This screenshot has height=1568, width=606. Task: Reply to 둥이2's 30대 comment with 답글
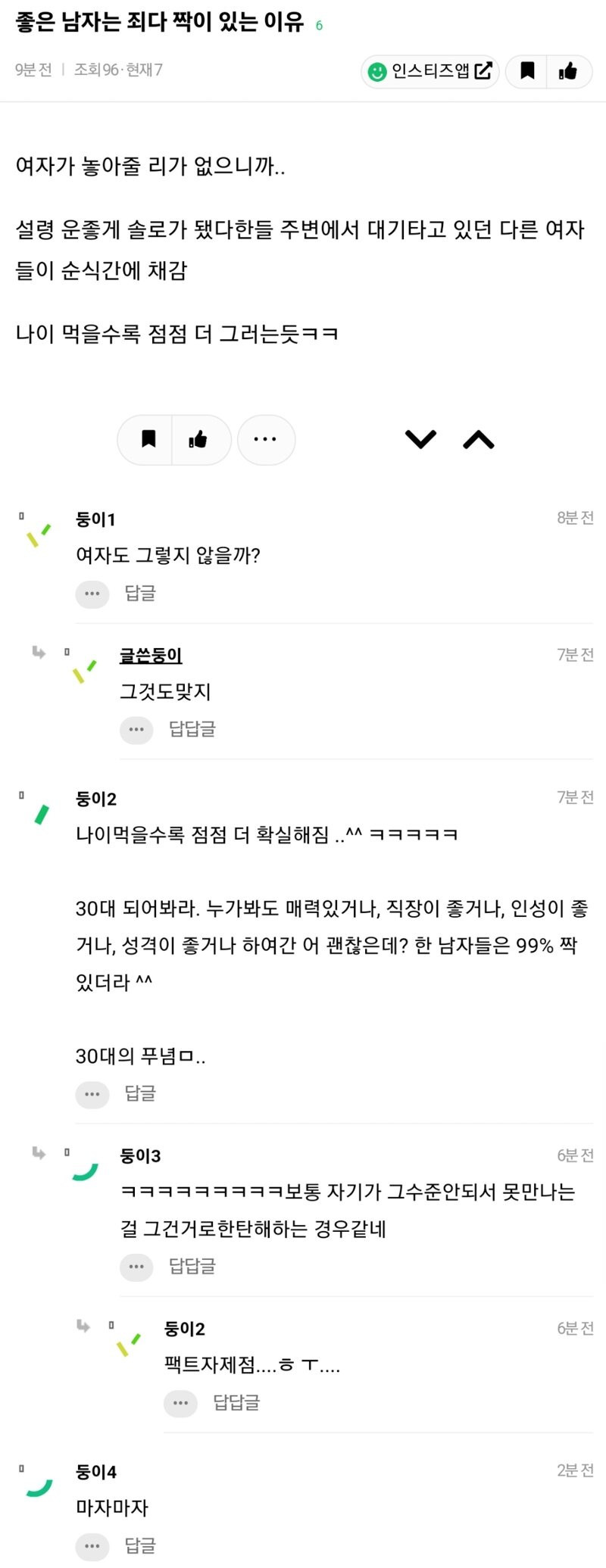pos(140,1093)
